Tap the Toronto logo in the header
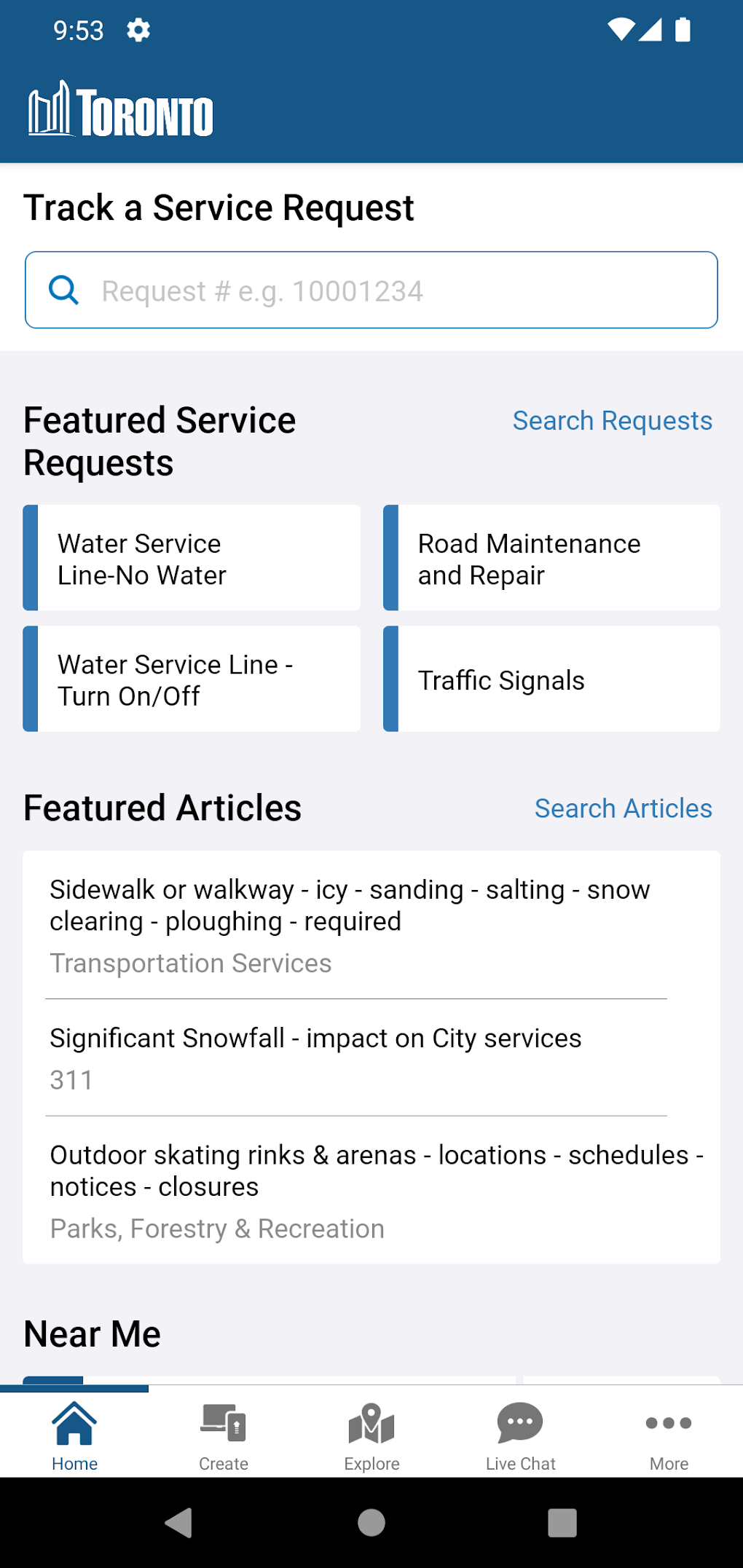743x1568 pixels. click(120, 111)
